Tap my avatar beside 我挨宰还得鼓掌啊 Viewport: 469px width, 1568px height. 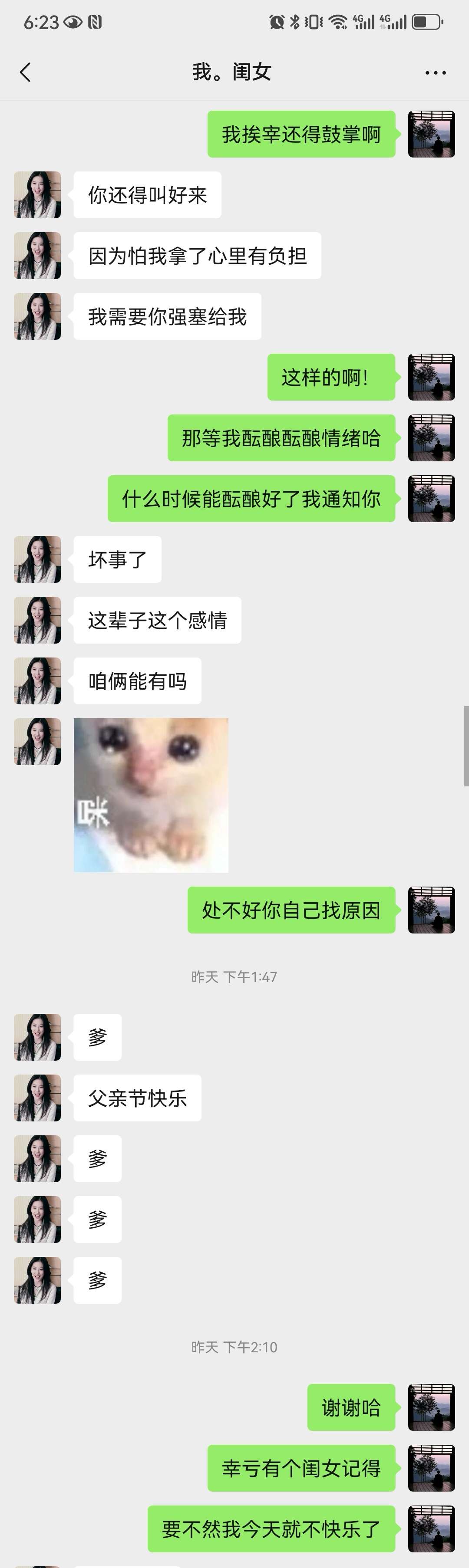click(x=431, y=134)
